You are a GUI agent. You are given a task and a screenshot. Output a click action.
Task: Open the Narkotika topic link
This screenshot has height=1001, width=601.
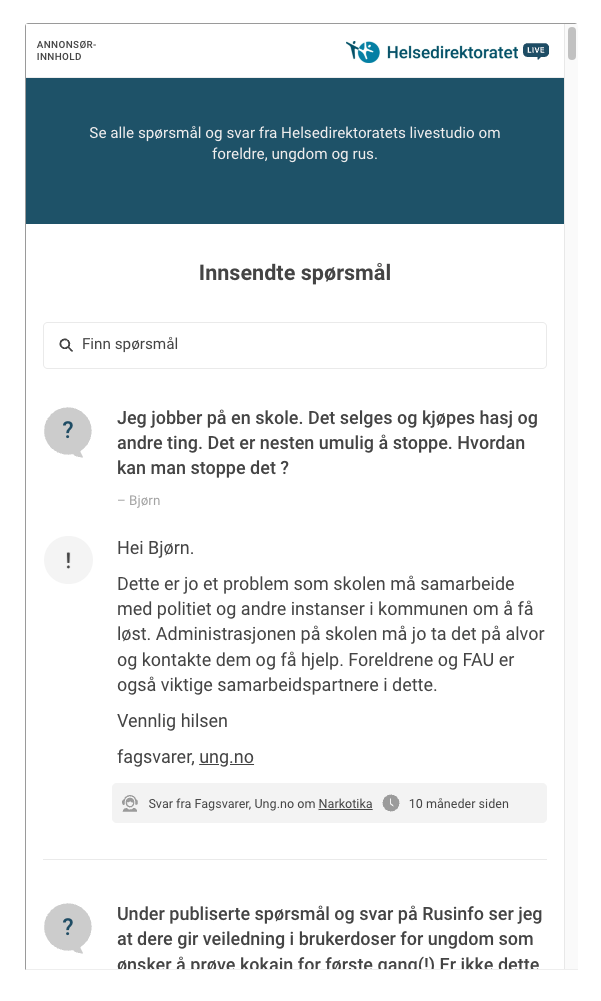[x=345, y=803]
